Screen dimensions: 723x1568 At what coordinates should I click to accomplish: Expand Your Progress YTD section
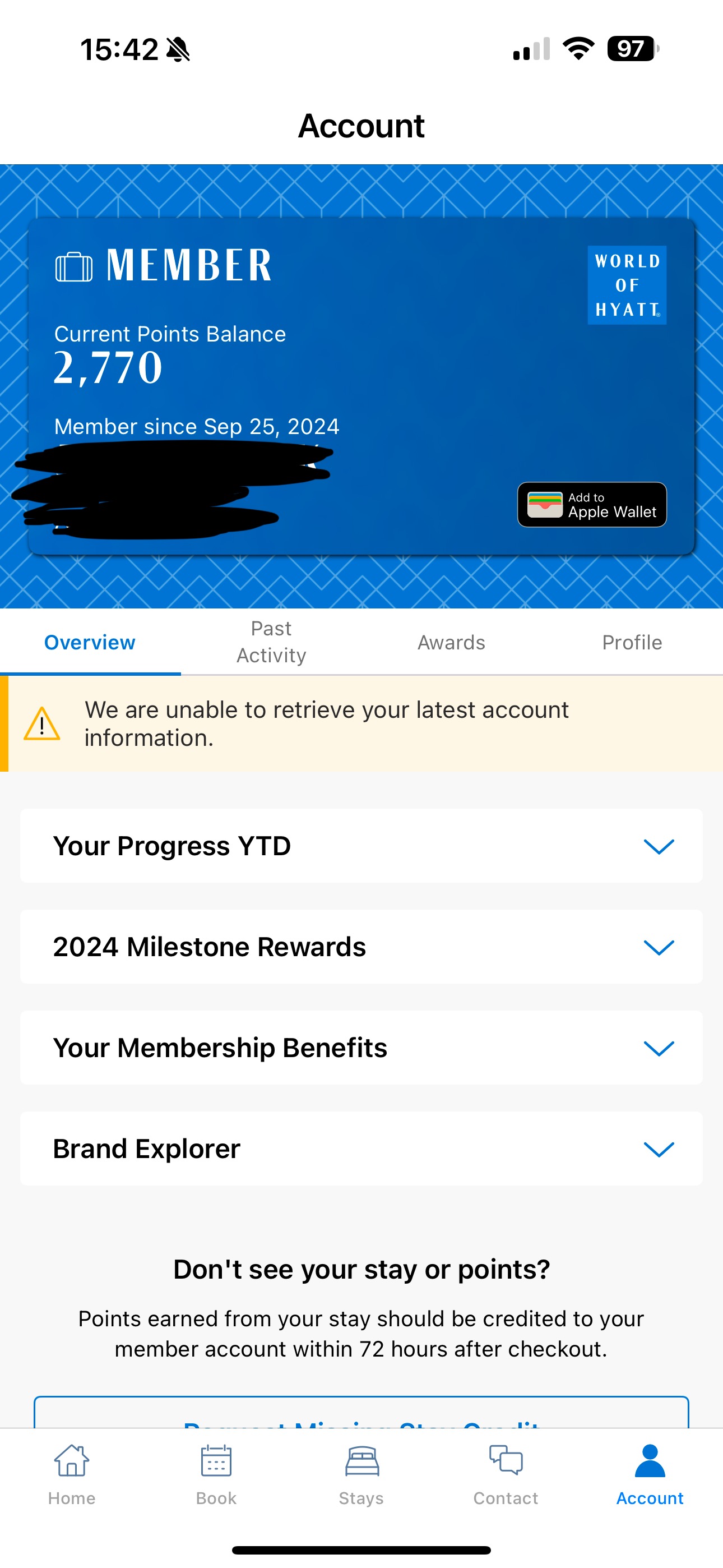click(361, 846)
